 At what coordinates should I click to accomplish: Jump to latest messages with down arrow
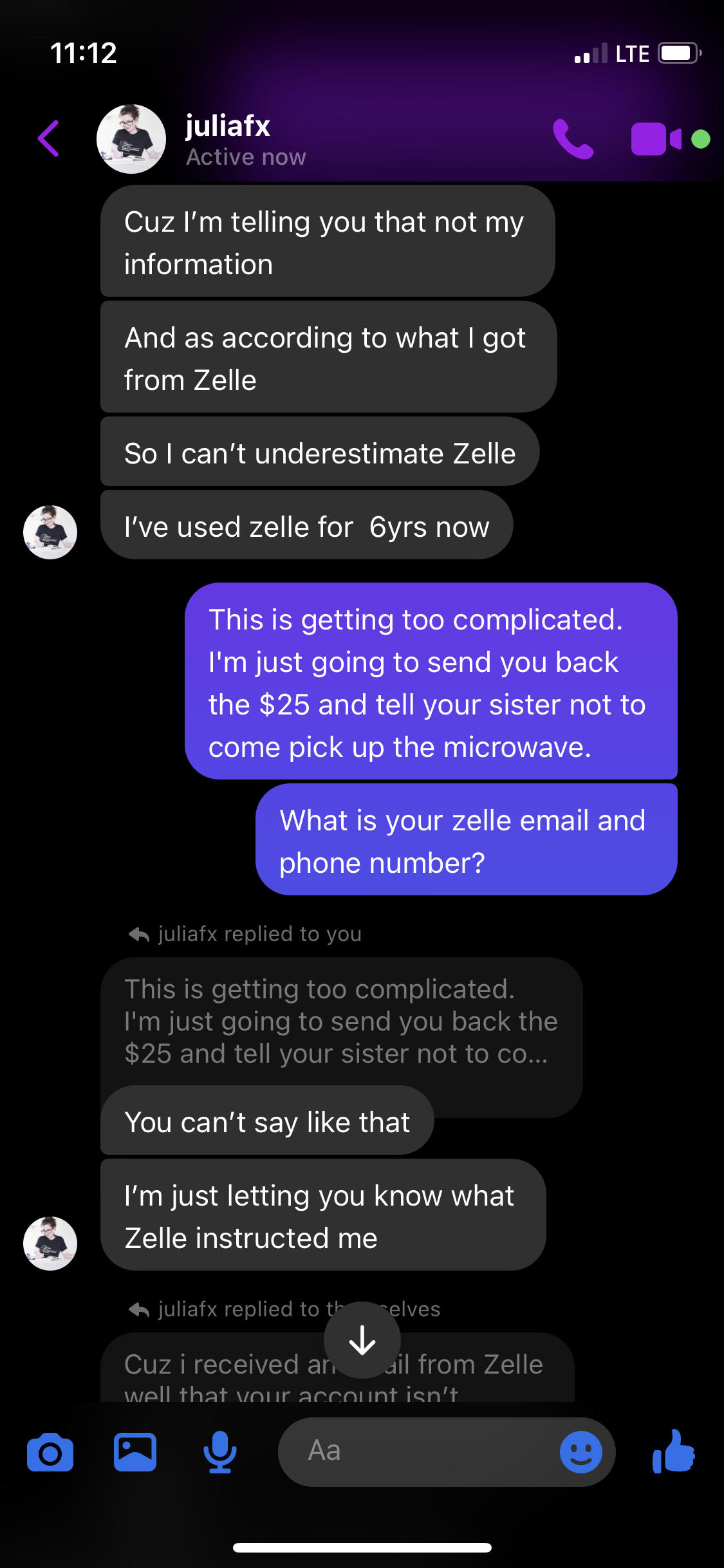coord(362,1340)
